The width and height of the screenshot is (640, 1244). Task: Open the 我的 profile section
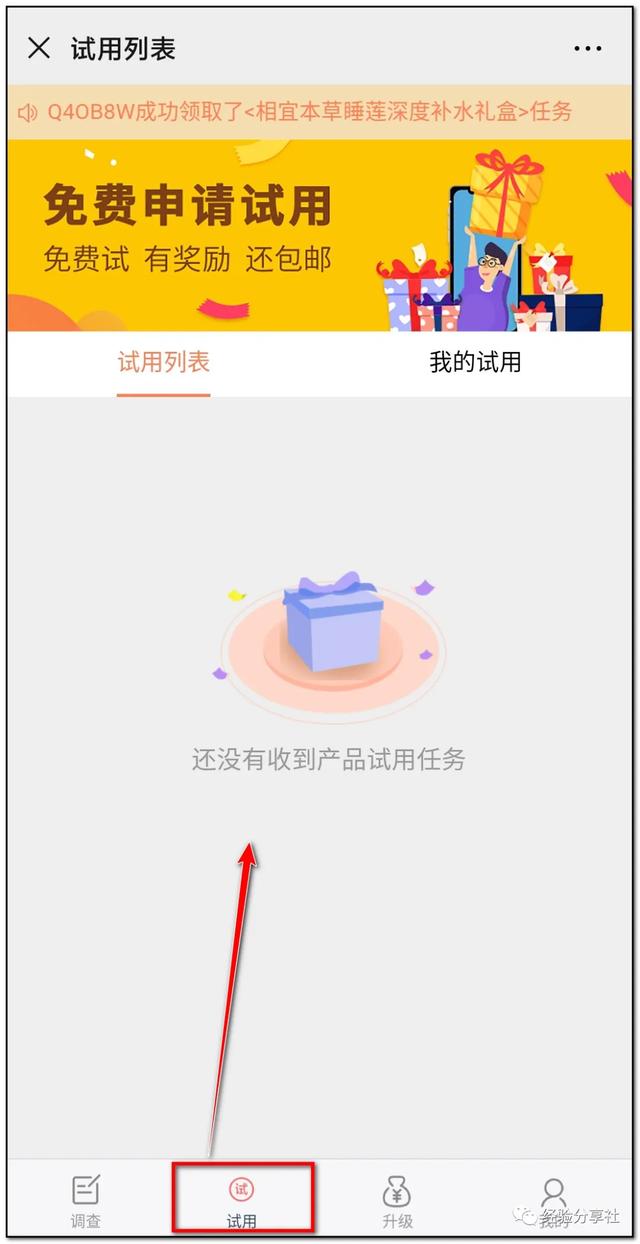pos(553,1201)
